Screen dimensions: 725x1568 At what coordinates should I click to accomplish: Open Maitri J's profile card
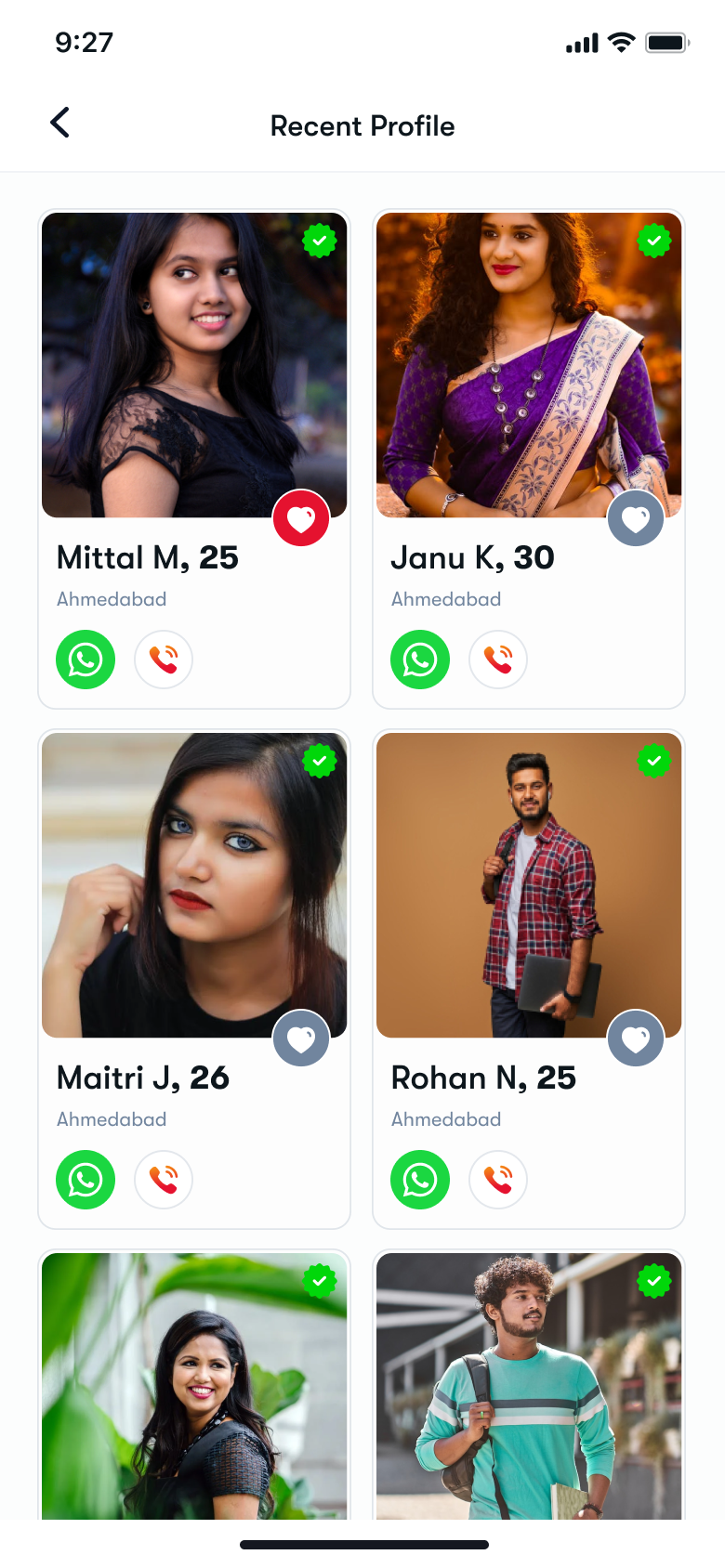click(193, 884)
